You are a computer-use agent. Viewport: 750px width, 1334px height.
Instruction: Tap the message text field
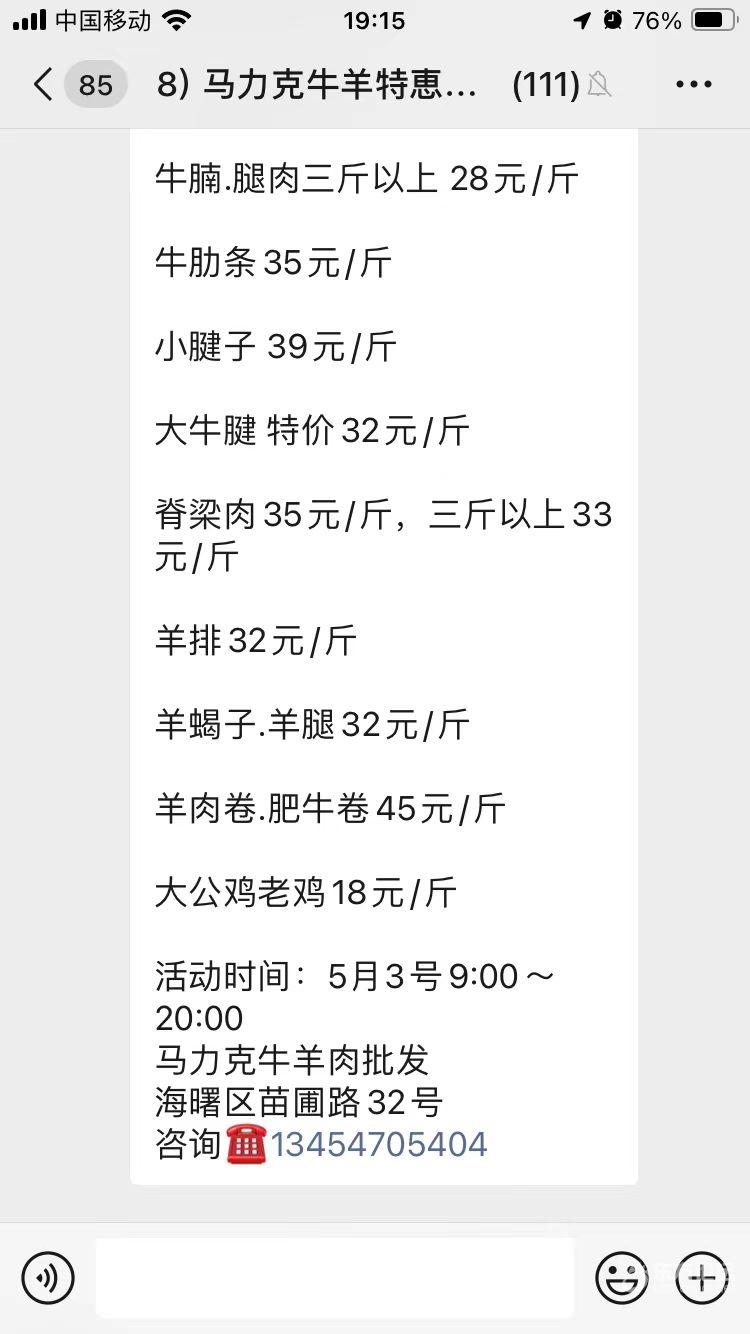tap(335, 1277)
